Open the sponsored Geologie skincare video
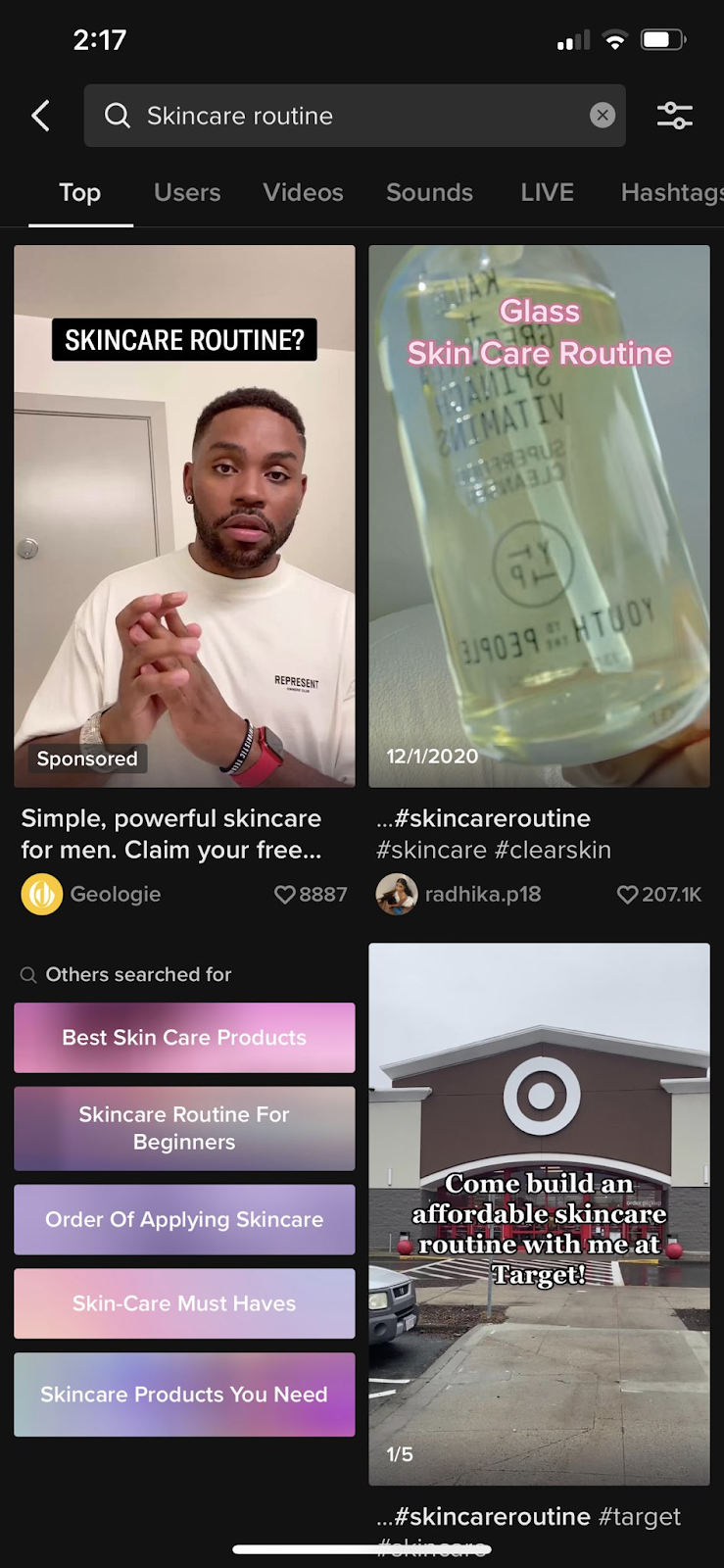The height and width of the screenshot is (1568, 724). pyautogui.click(x=184, y=515)
